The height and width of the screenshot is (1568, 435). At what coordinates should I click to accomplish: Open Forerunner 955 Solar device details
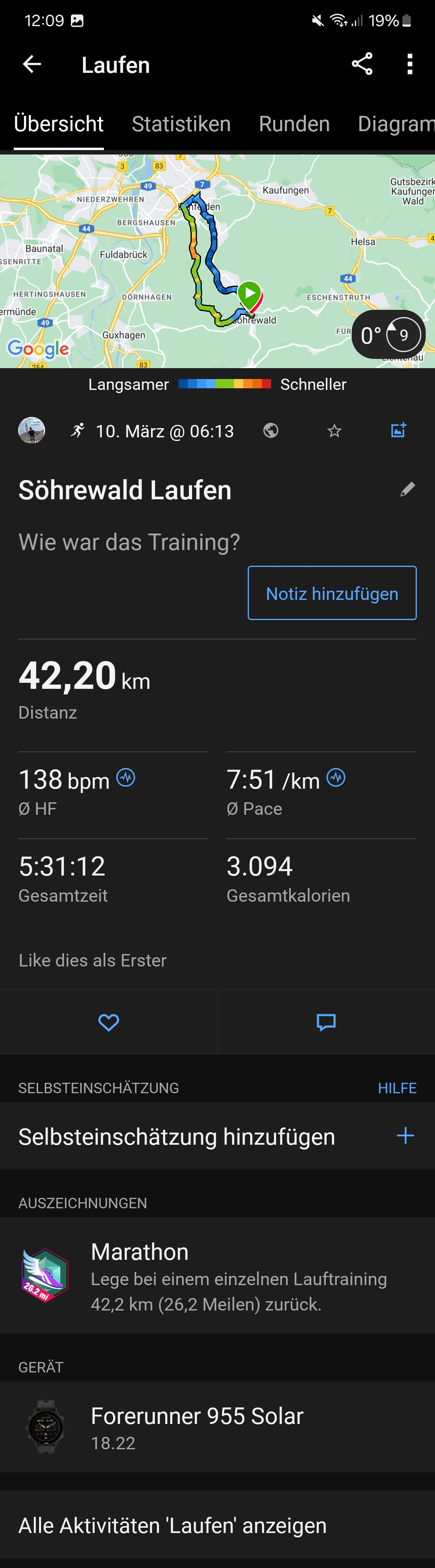[217, 1427]
